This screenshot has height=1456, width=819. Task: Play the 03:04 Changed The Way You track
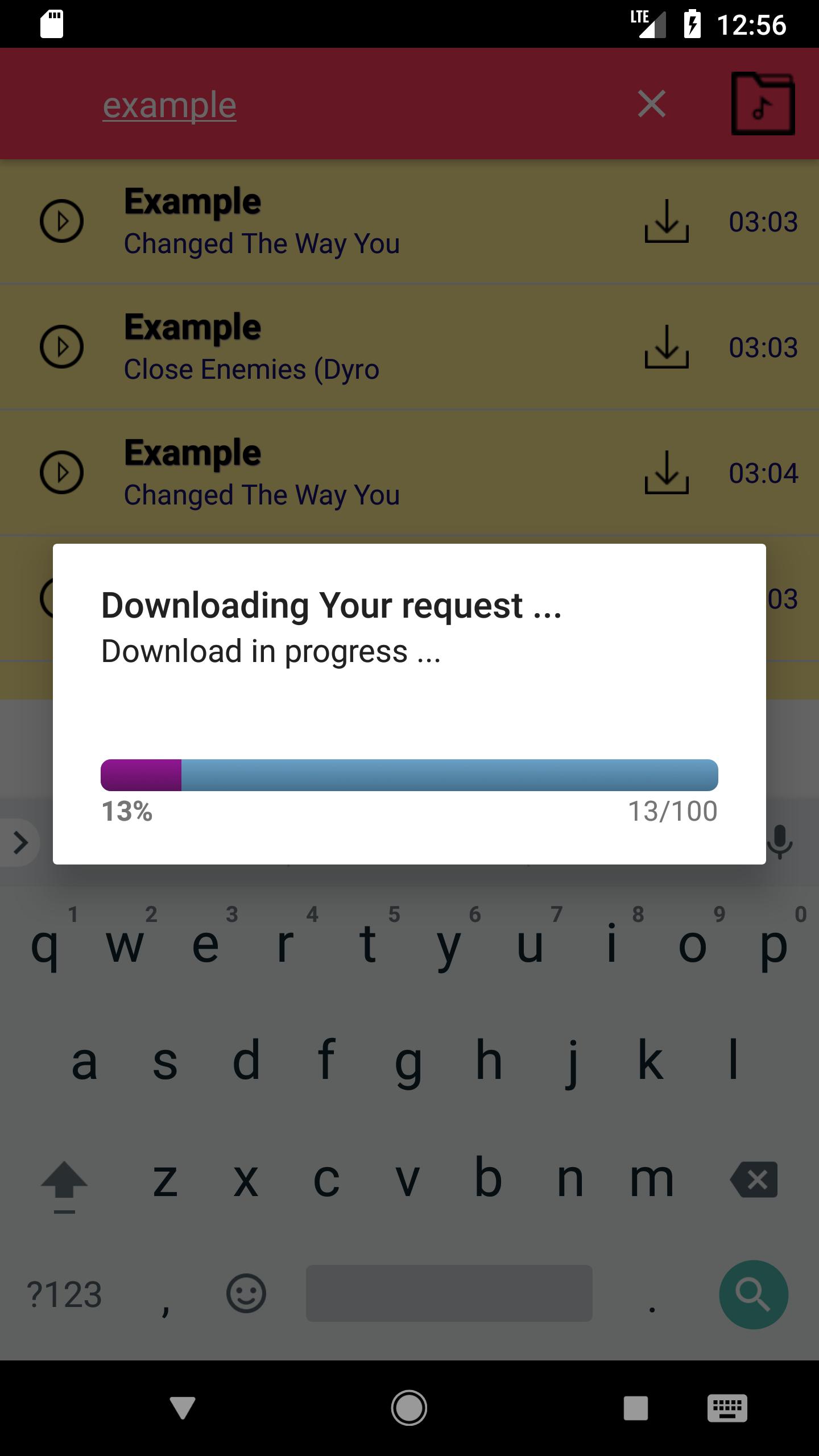tap(61, 472)
